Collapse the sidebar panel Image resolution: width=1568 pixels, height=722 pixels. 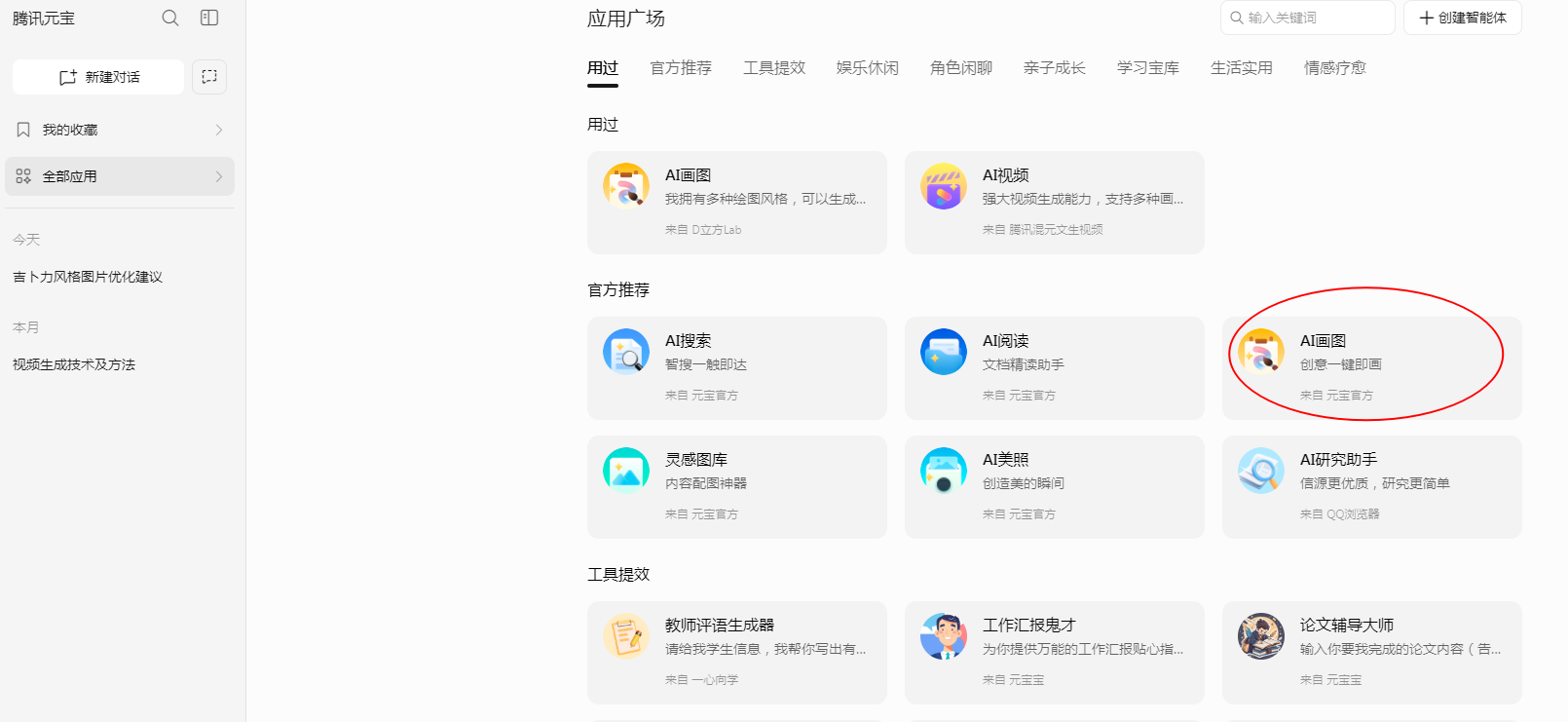(209, 18)
